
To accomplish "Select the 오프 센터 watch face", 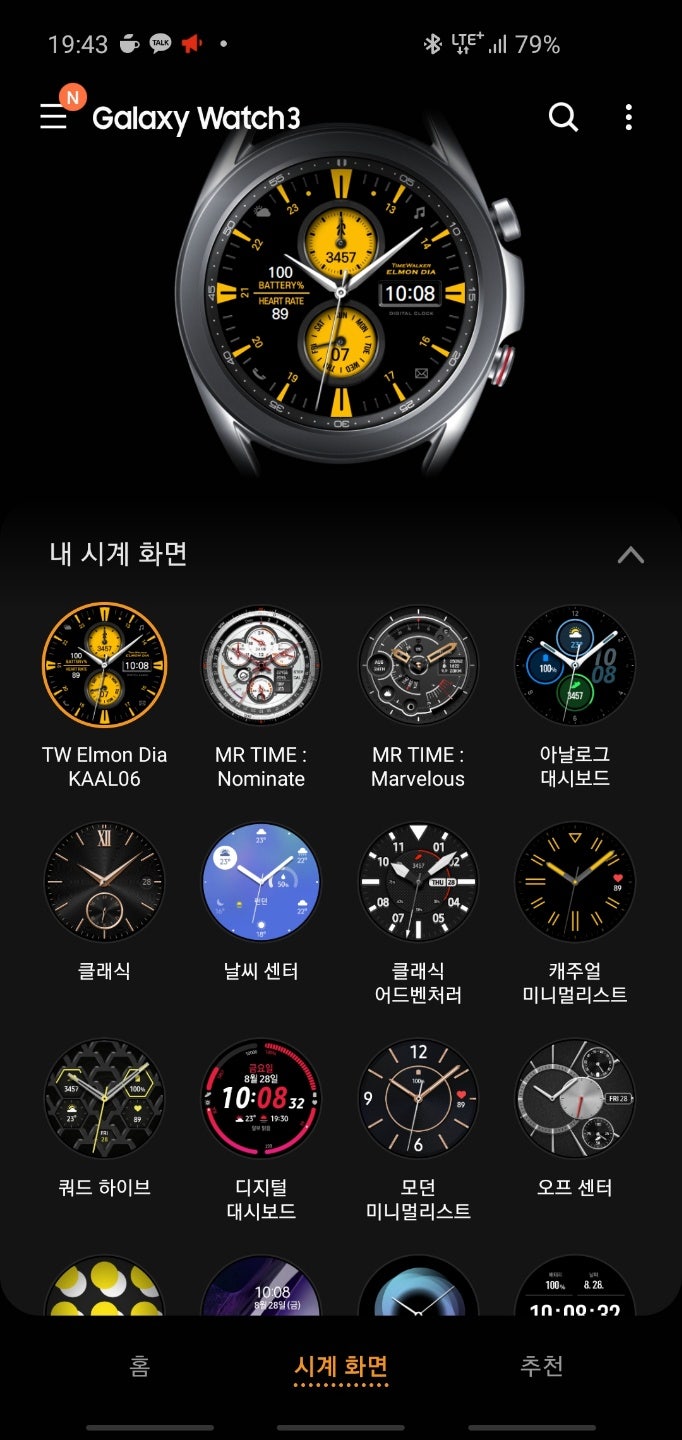I will 574,1098.
